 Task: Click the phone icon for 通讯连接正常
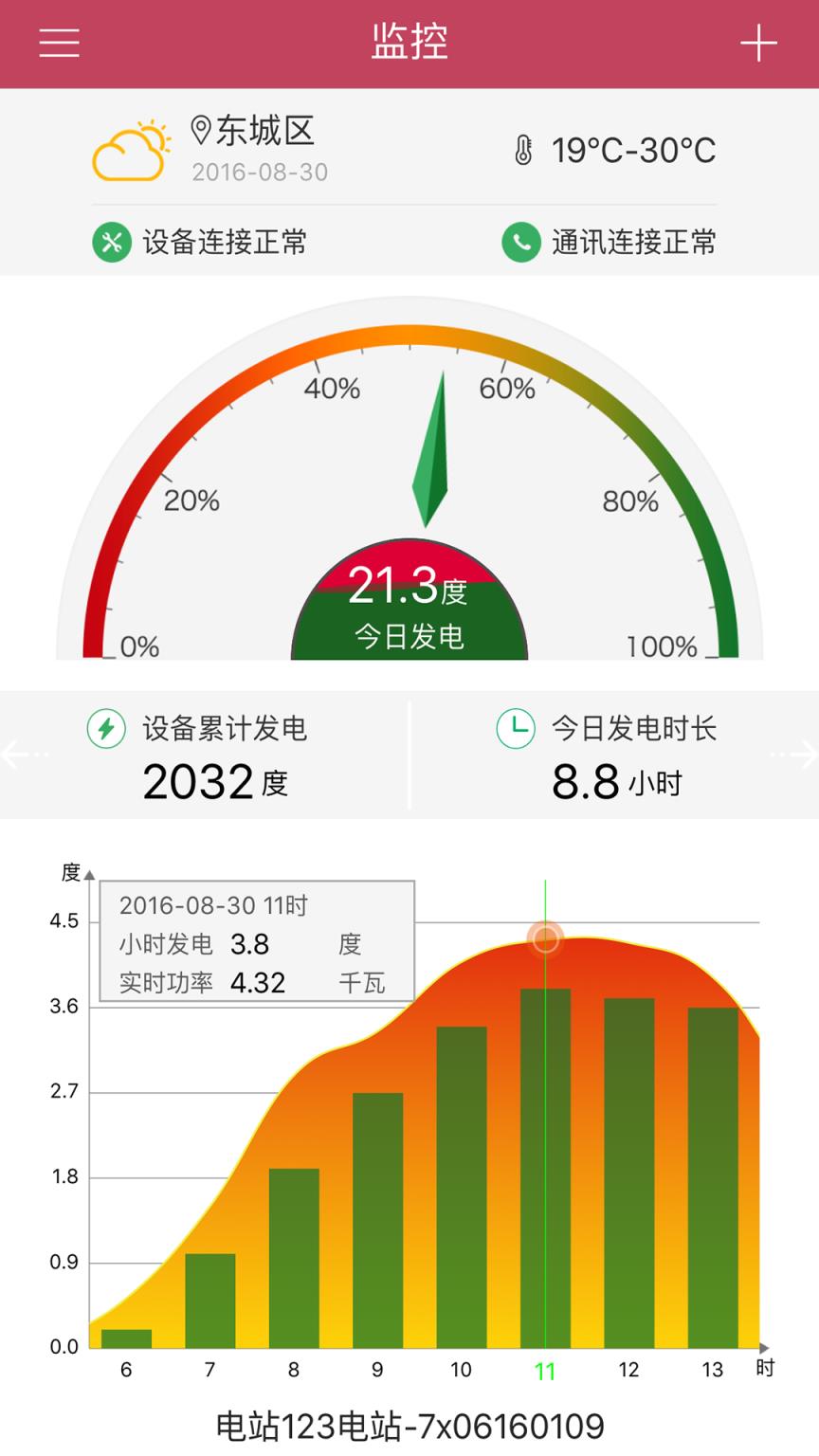coord(520,243)
